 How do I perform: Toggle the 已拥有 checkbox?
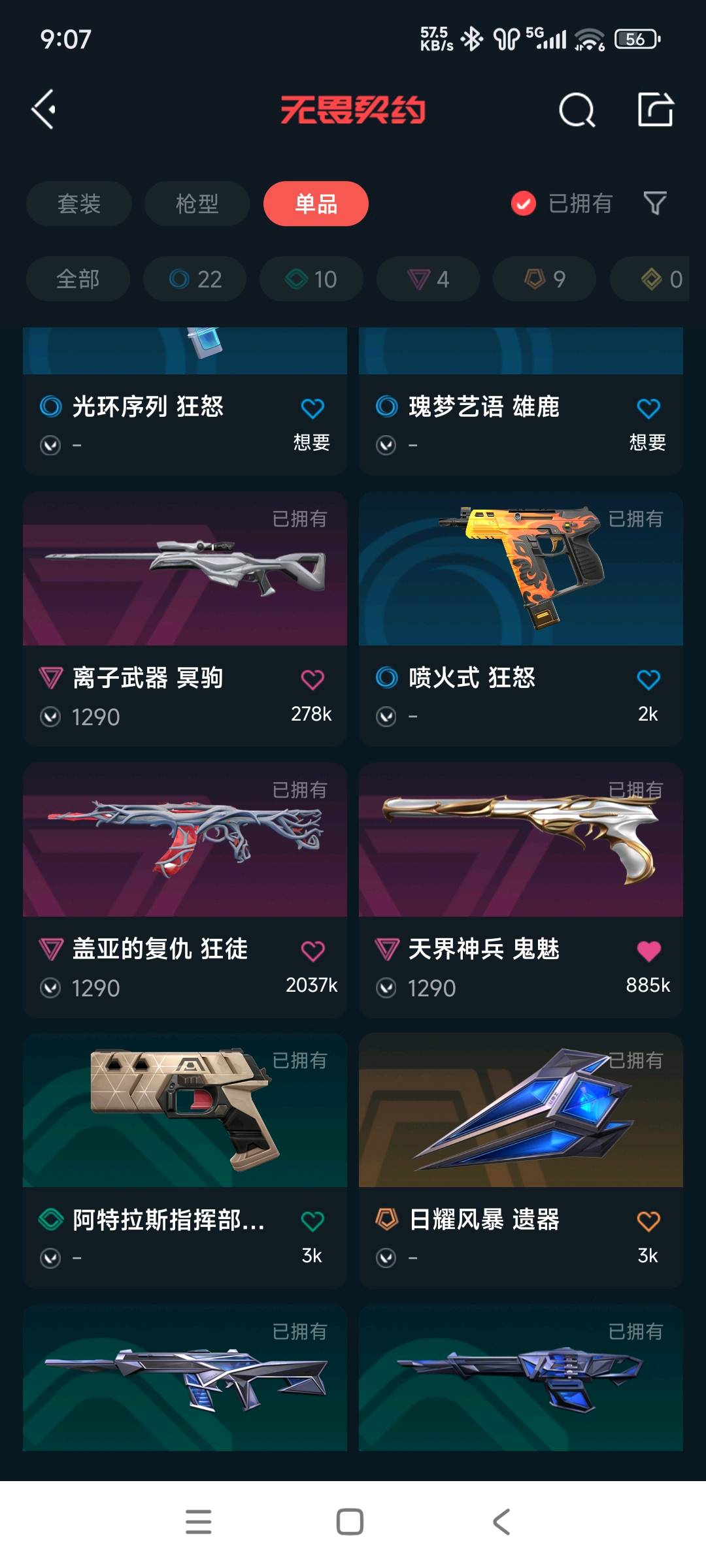(524, 204)
